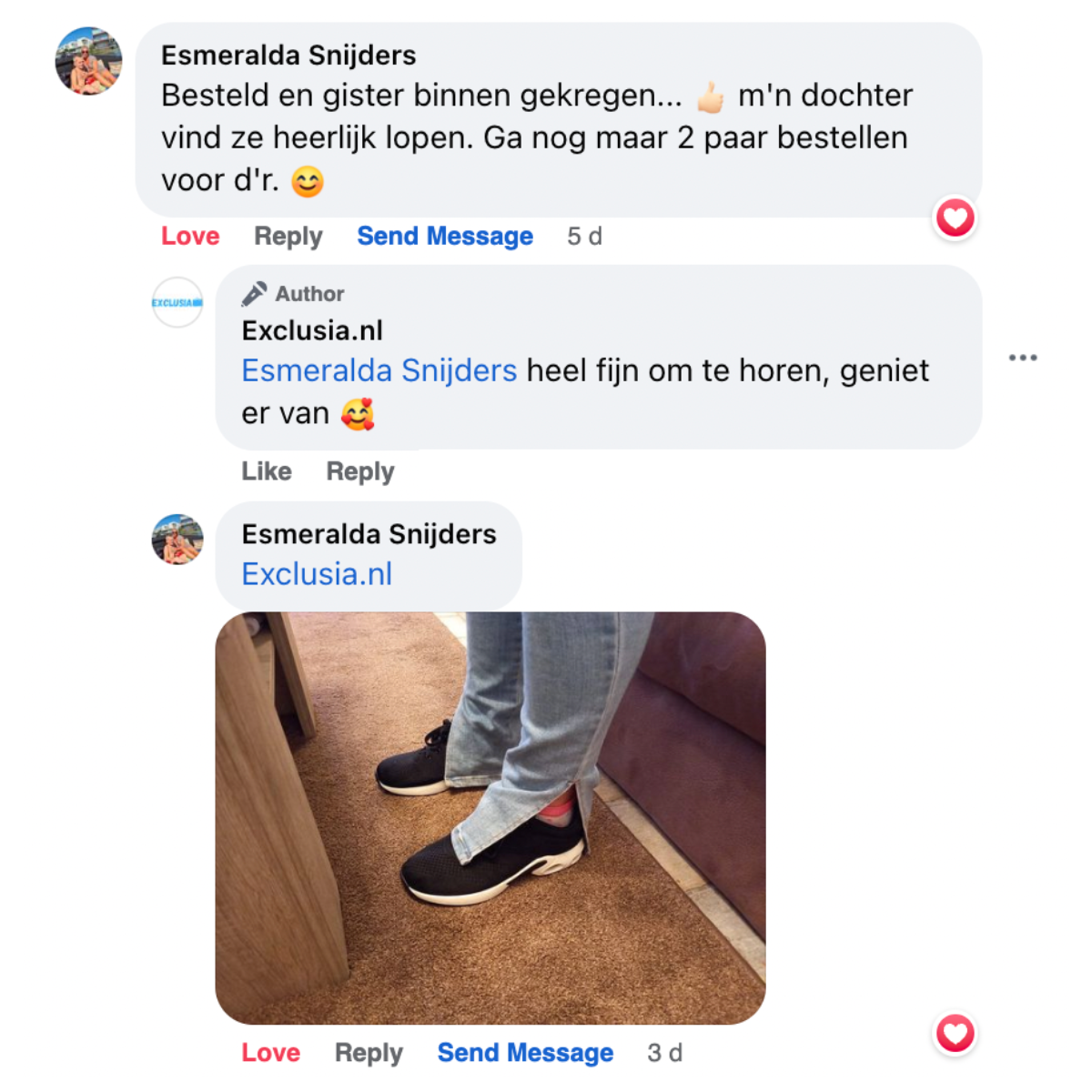Open the Exclusia.nl page avatar
This screenshot has height=1092, width=1092.
point(177,302)
